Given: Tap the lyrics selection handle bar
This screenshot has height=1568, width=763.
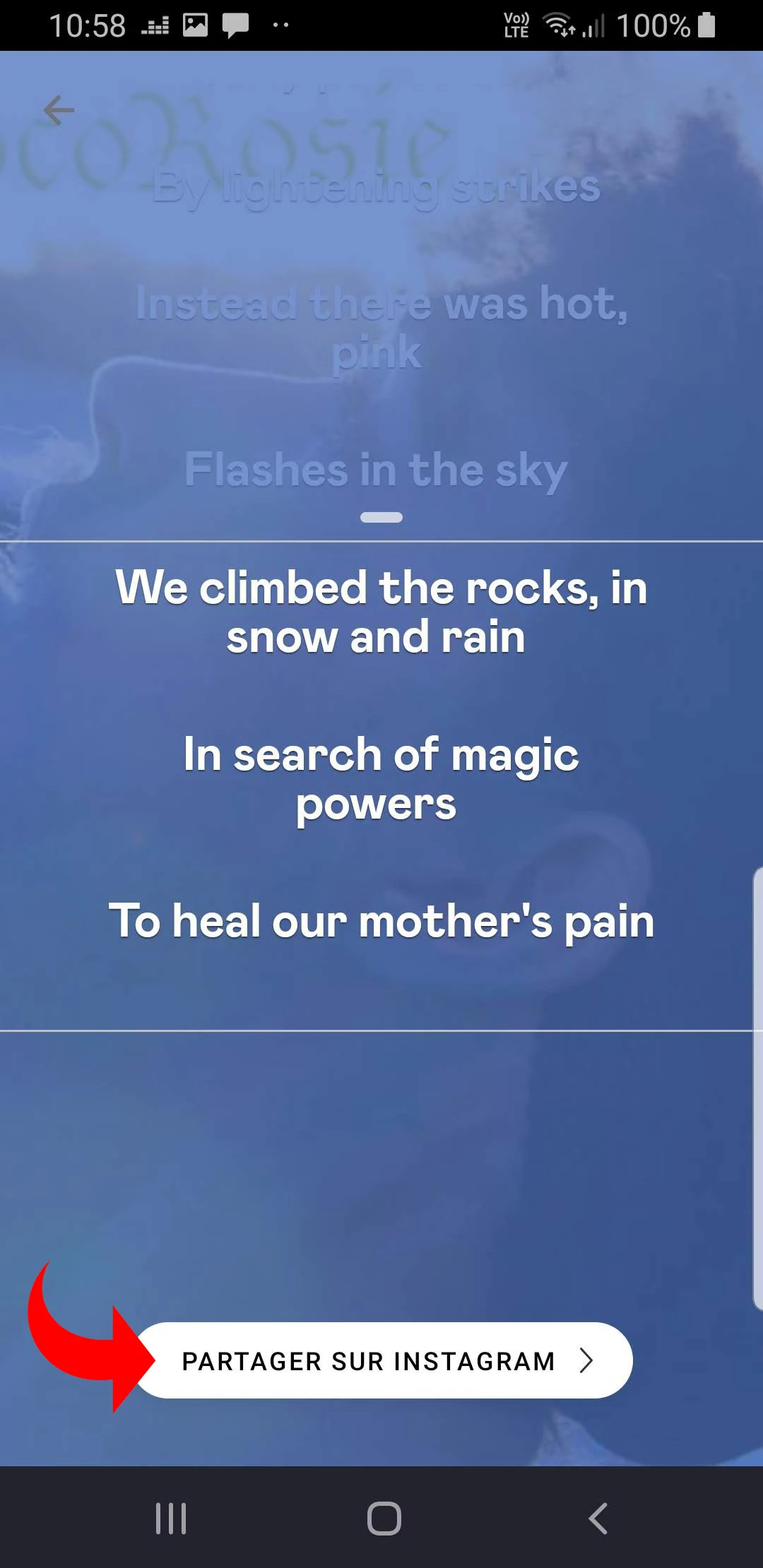Looking at the screenshot, I should [381, 518].
